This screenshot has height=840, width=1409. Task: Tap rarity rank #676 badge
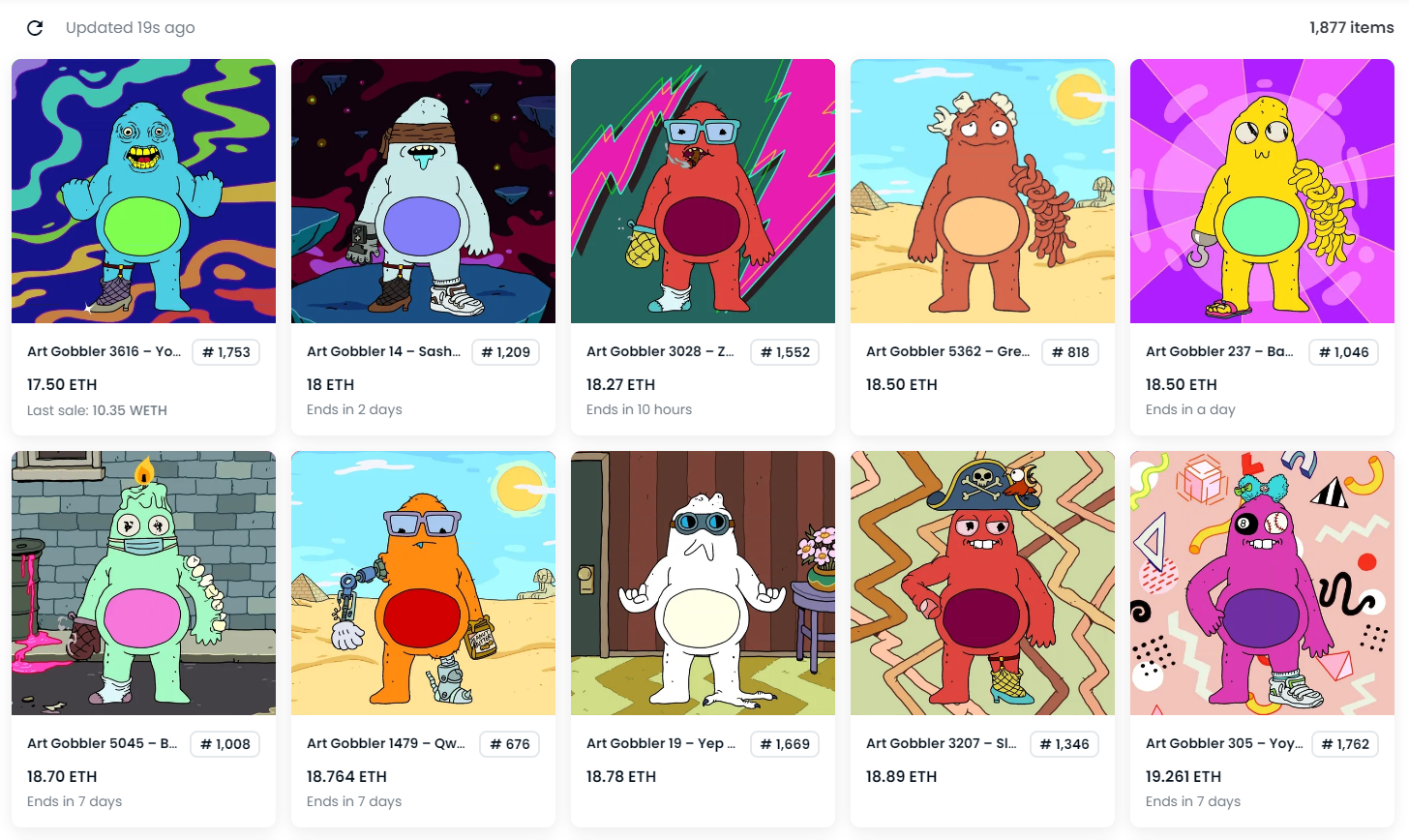(x=510, y=744)
